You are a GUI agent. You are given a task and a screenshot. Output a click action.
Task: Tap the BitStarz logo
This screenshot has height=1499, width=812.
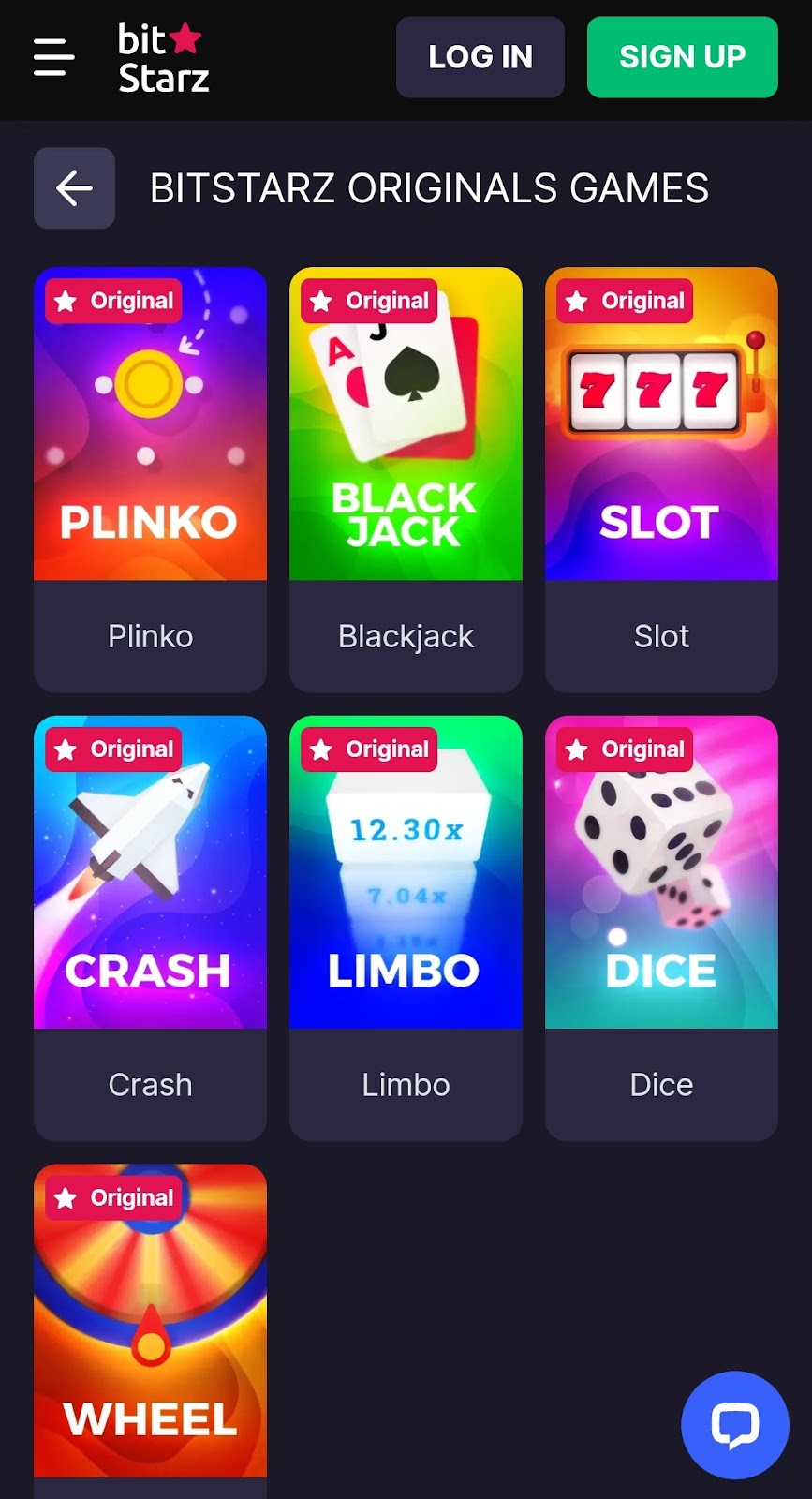point(163,58)
